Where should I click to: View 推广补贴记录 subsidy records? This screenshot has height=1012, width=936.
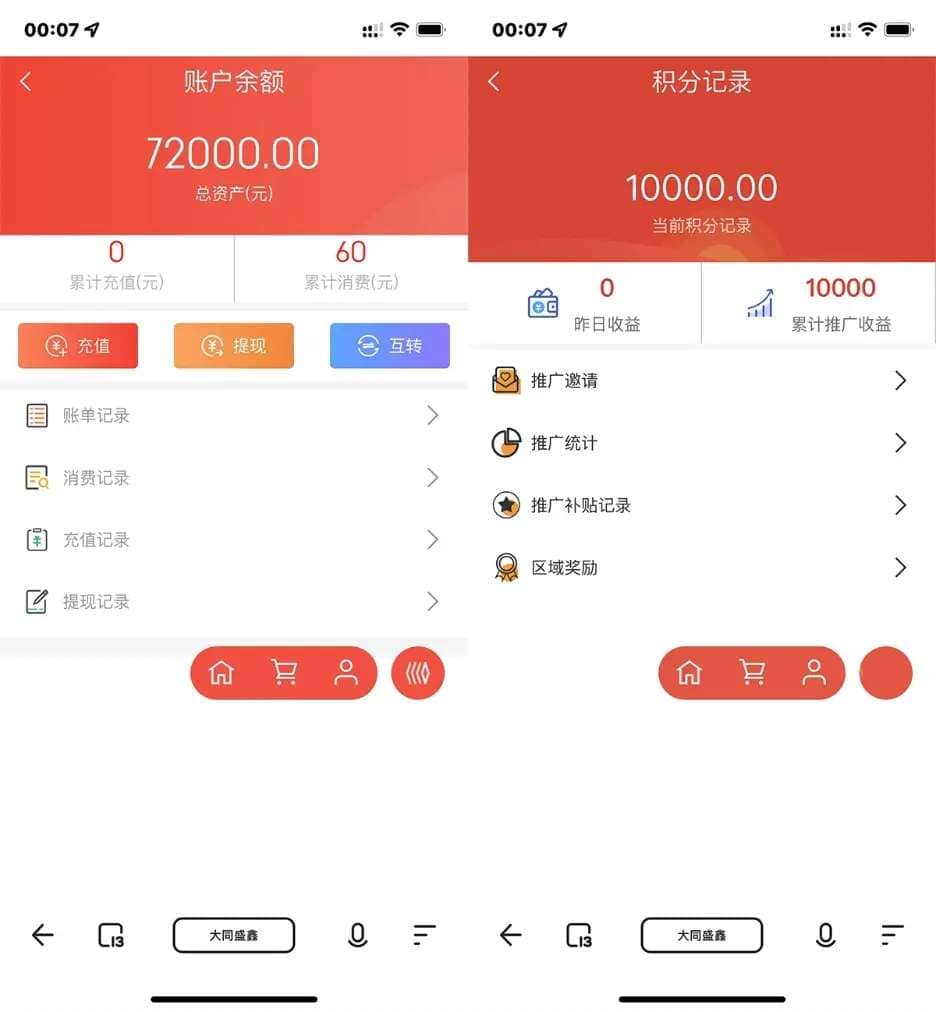click(700, 505)
